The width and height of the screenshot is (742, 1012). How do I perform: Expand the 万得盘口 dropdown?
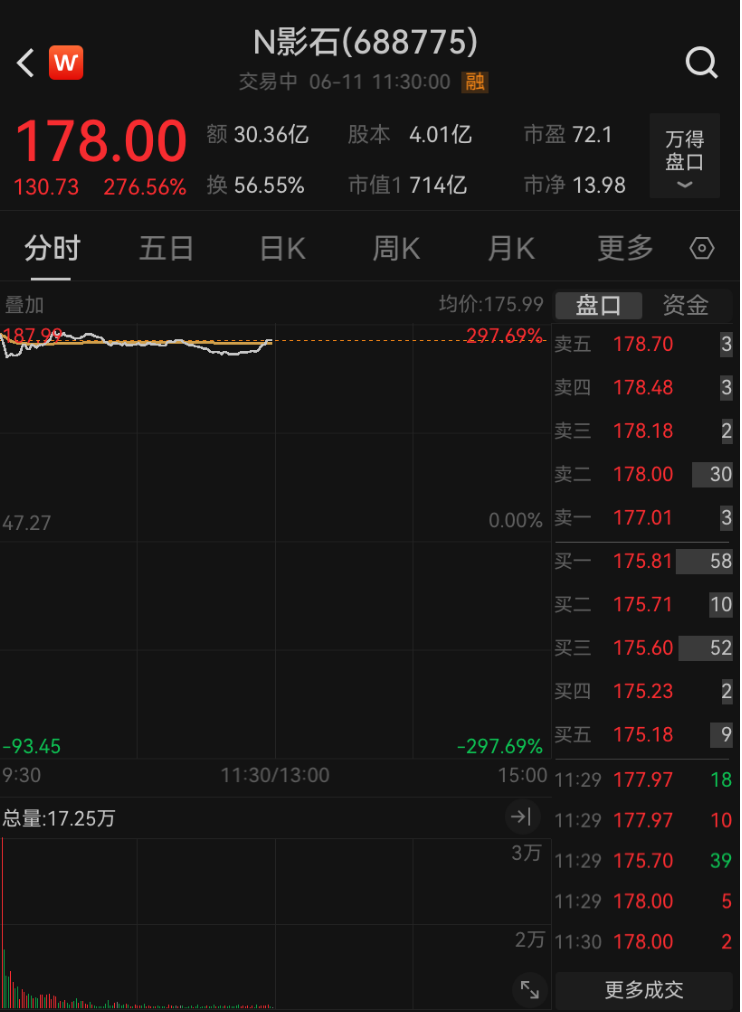point(685,156)
